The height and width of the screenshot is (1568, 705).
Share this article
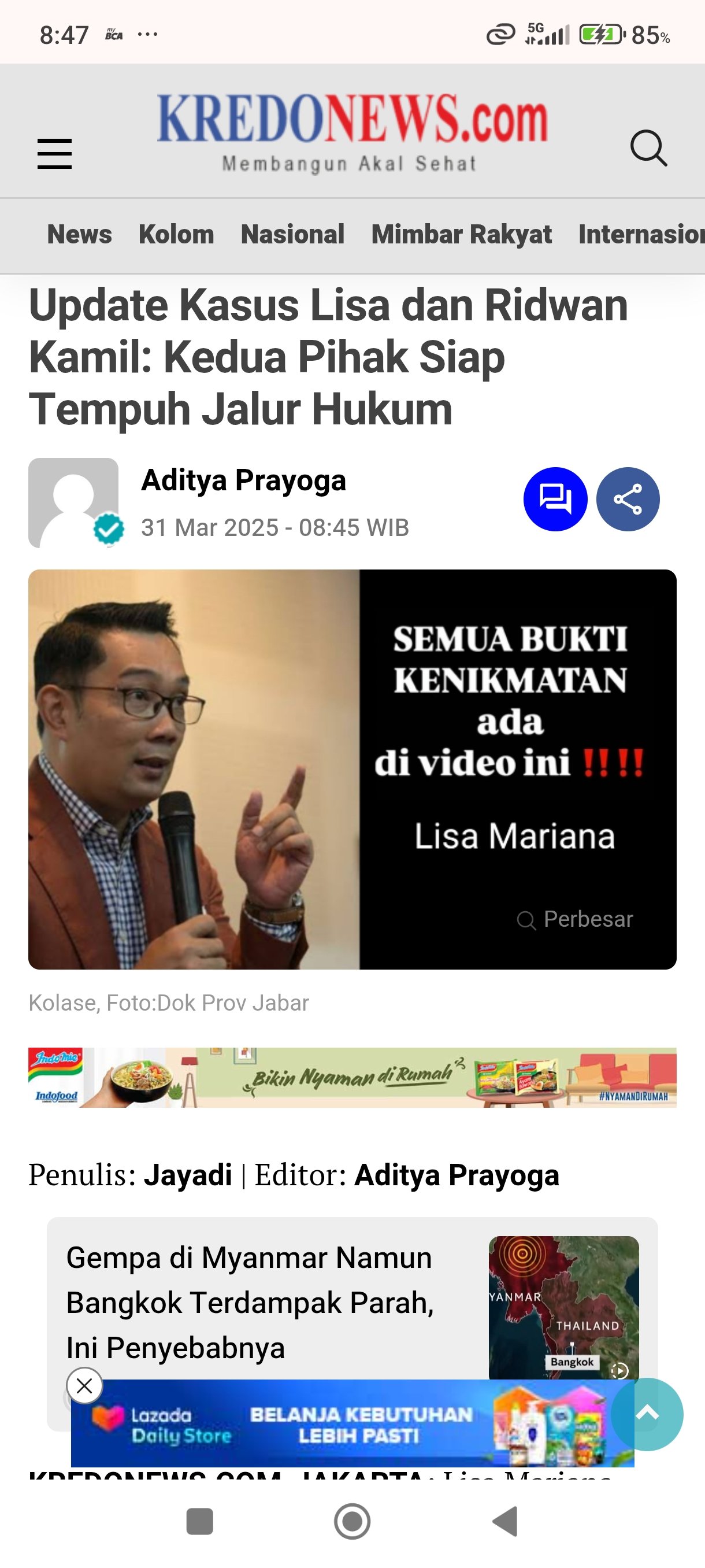click(x=627, y=499)
